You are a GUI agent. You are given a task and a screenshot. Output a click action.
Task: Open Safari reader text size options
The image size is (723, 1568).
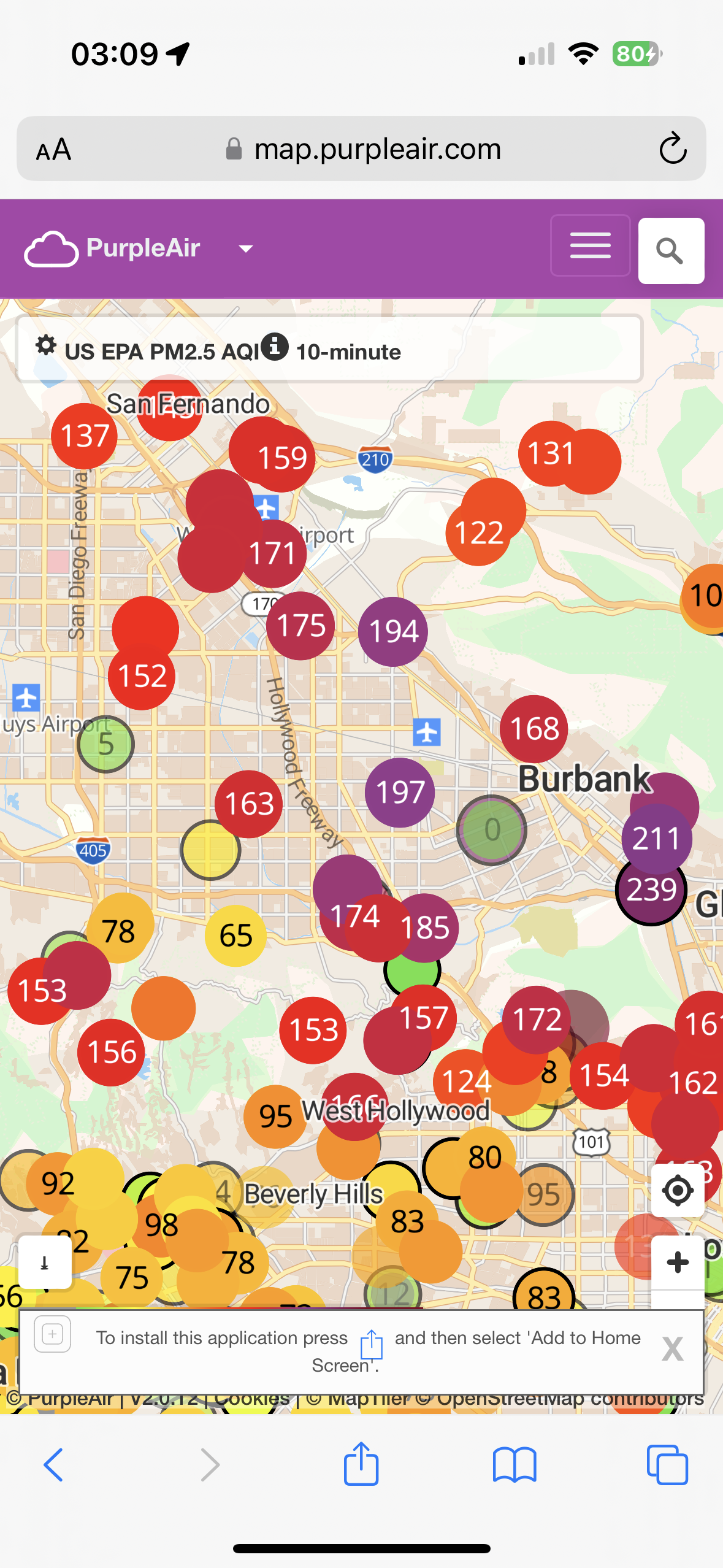point(54,149)
